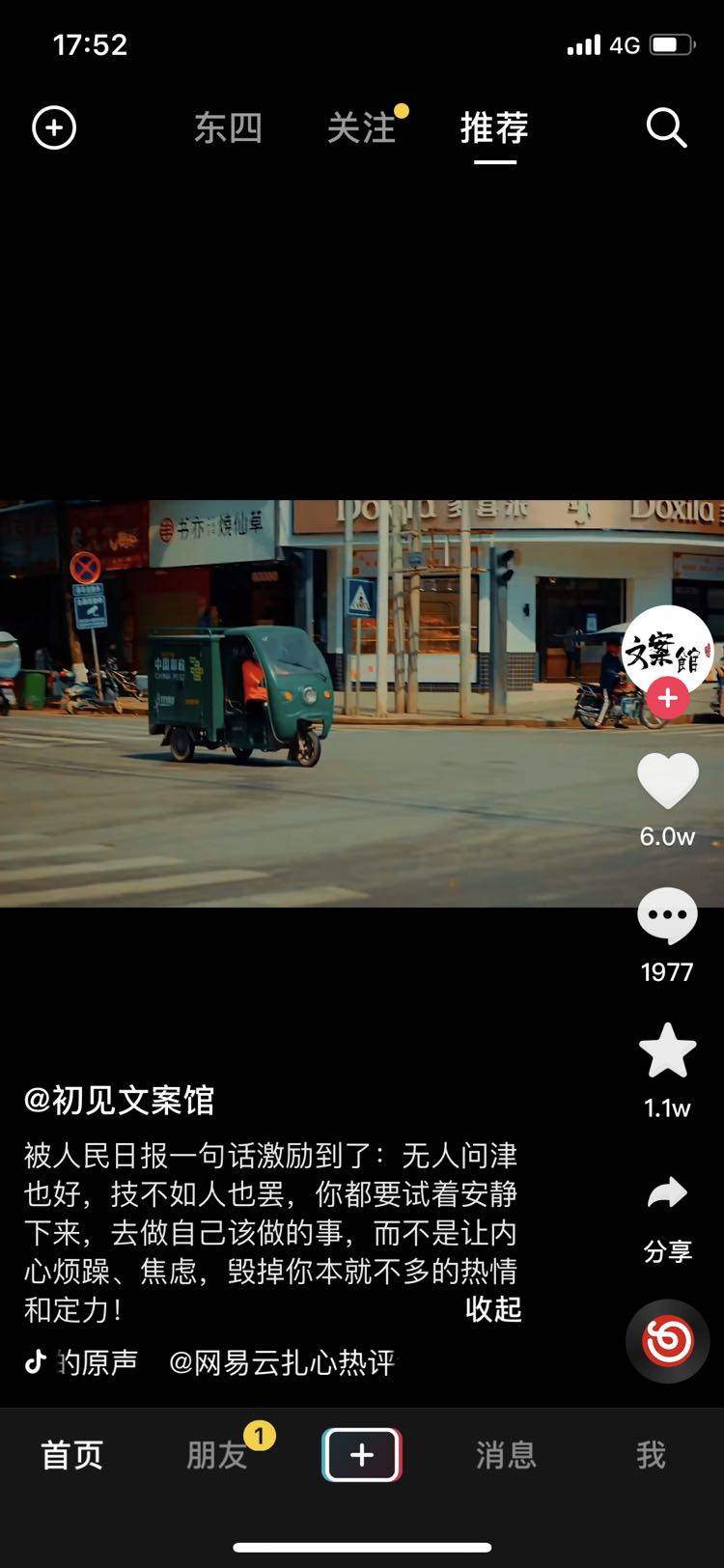Open the @初见文案馆 profile name
Image resolution: width=724 pixels, height=1568 pixels.
(x=119, y=1101)
